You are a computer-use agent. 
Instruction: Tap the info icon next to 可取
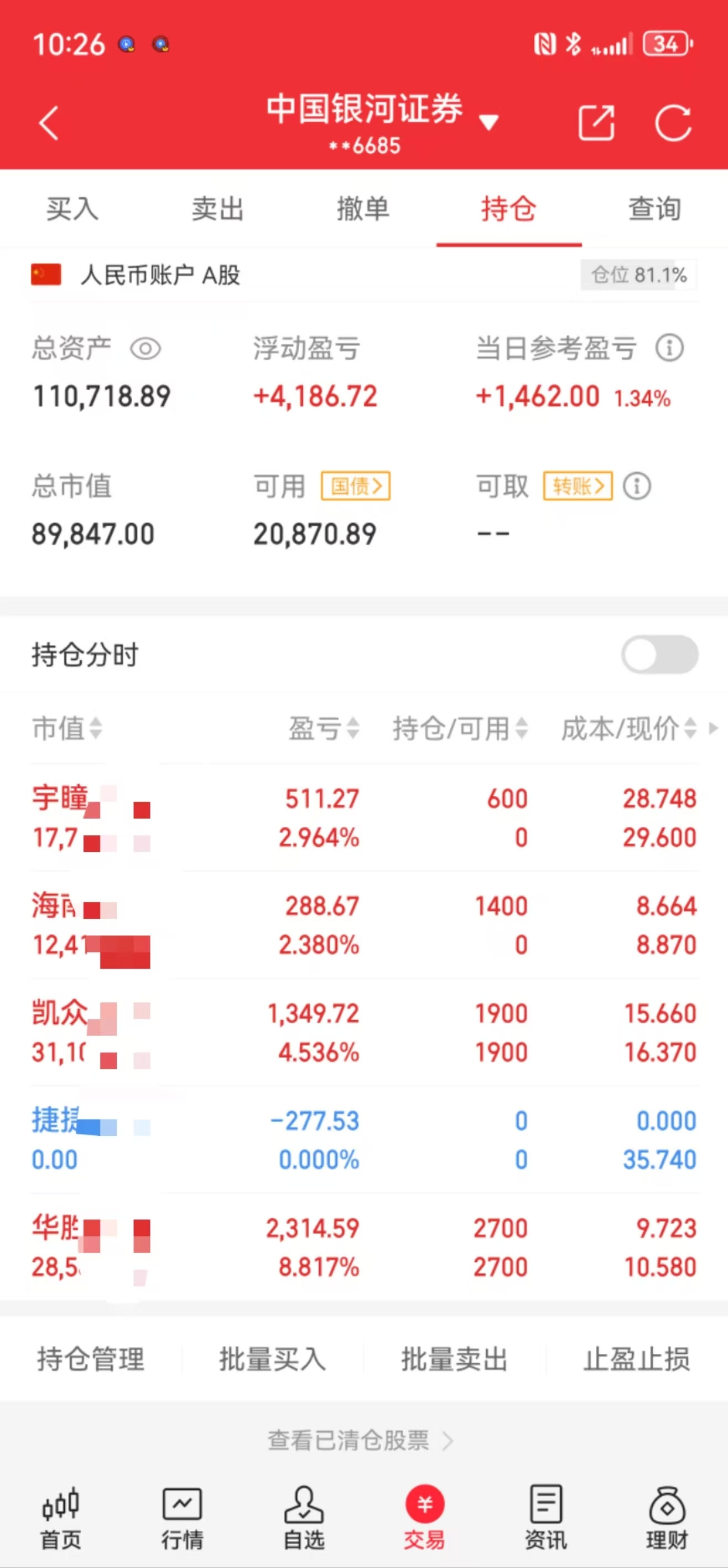tap(636, 485)
